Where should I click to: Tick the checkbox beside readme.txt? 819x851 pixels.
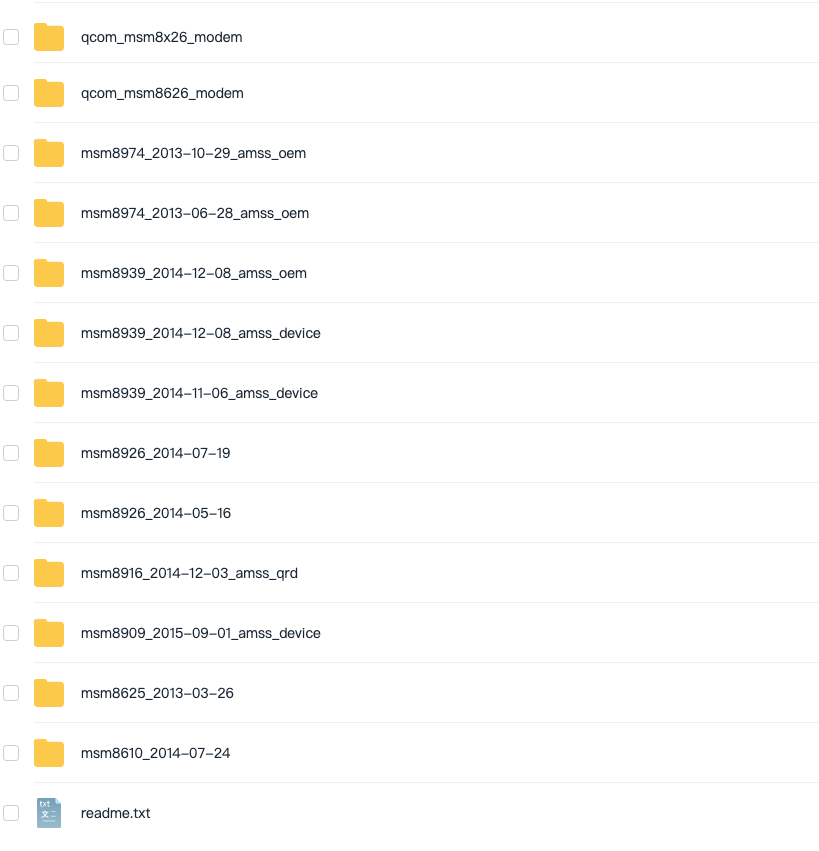11,813
